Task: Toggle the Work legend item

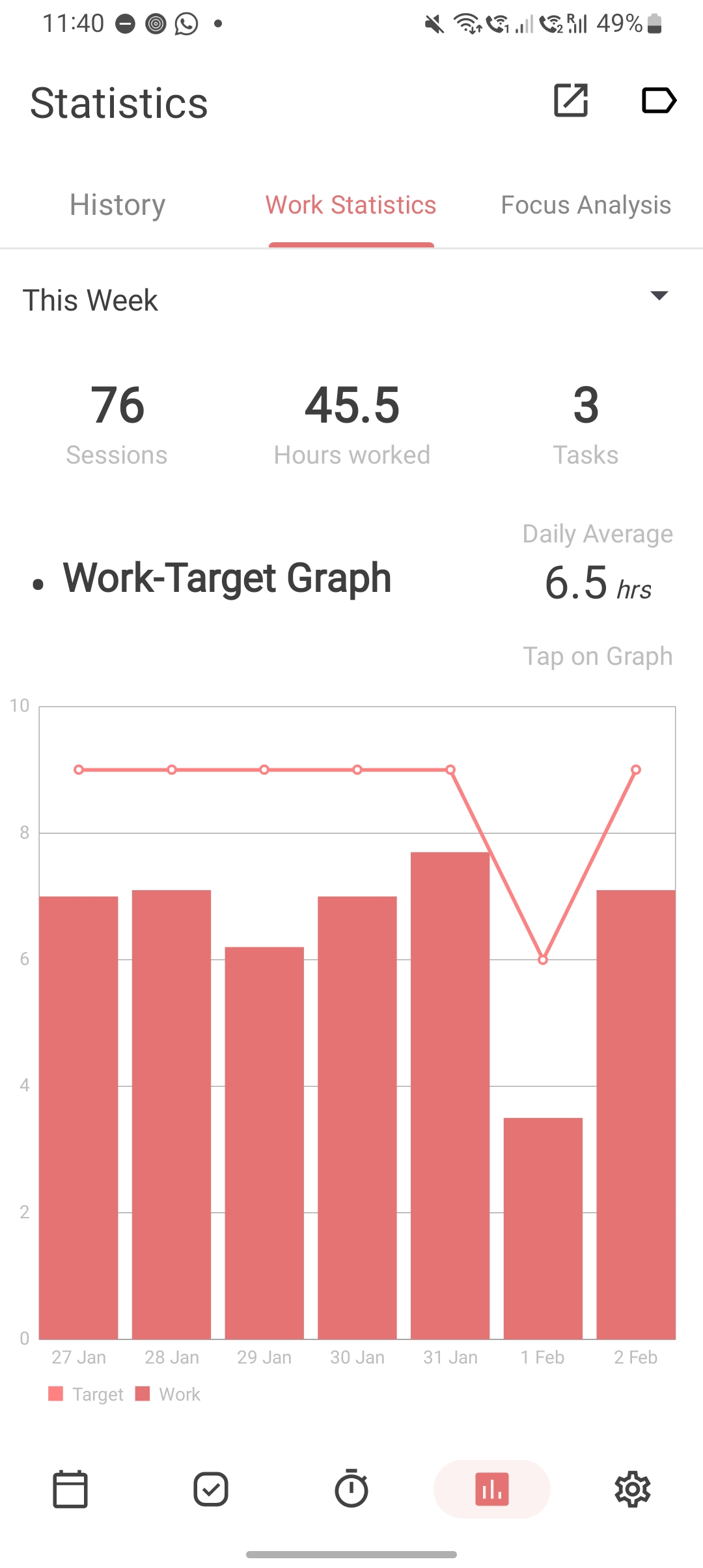Action: (168, 1394)
